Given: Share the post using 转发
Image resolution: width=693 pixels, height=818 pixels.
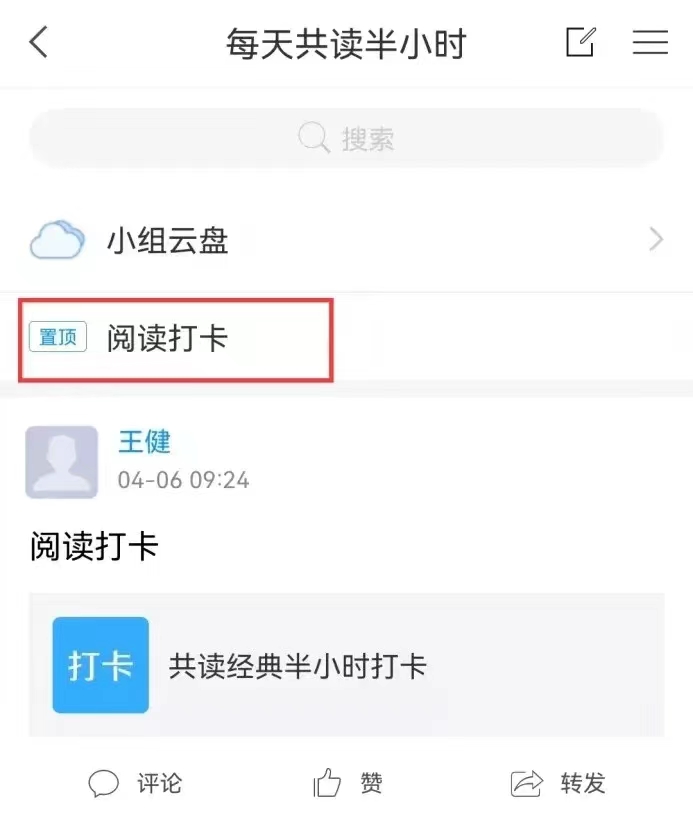Looking at the screenshot, I should coord(558,783).
